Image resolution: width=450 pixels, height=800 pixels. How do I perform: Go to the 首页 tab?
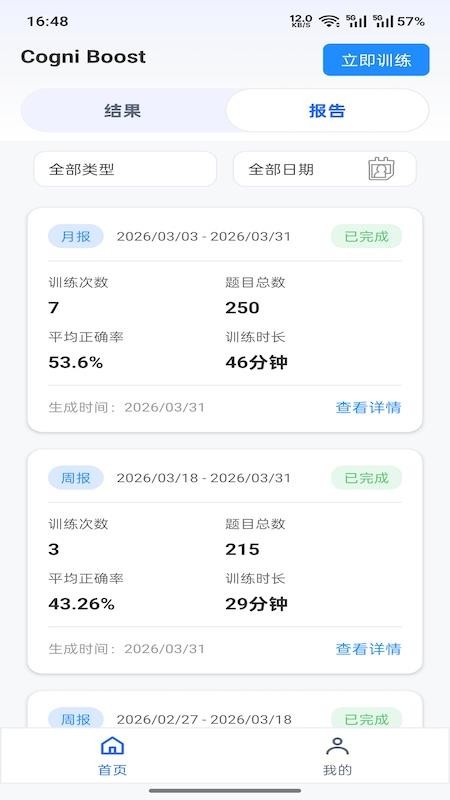click(112, 756)
